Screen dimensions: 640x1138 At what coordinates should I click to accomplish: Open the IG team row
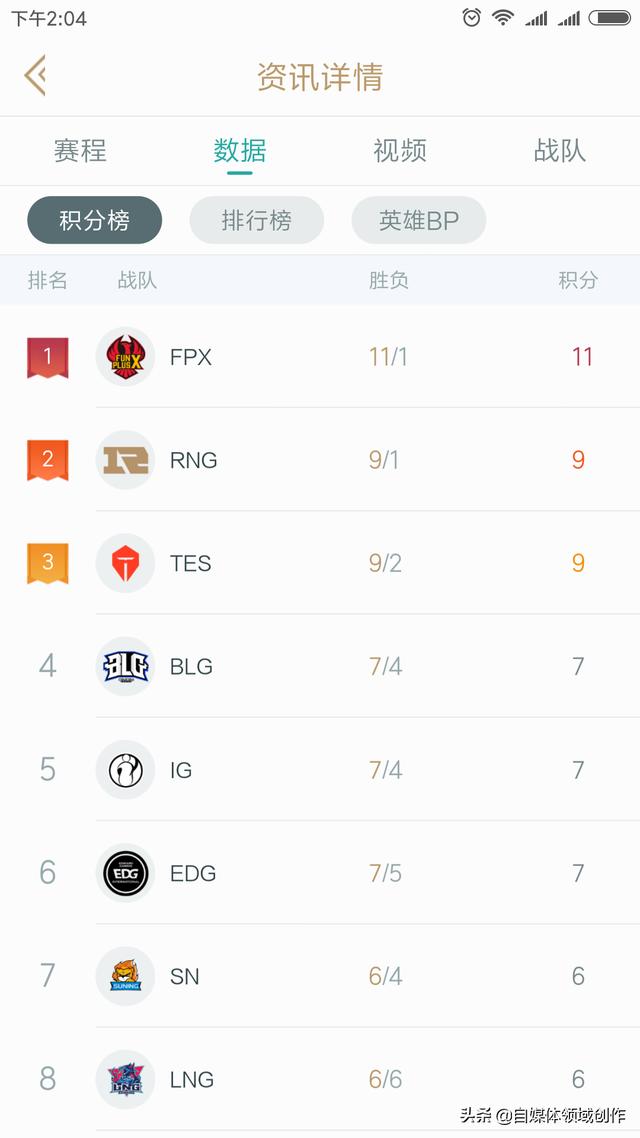coord(320,769)
